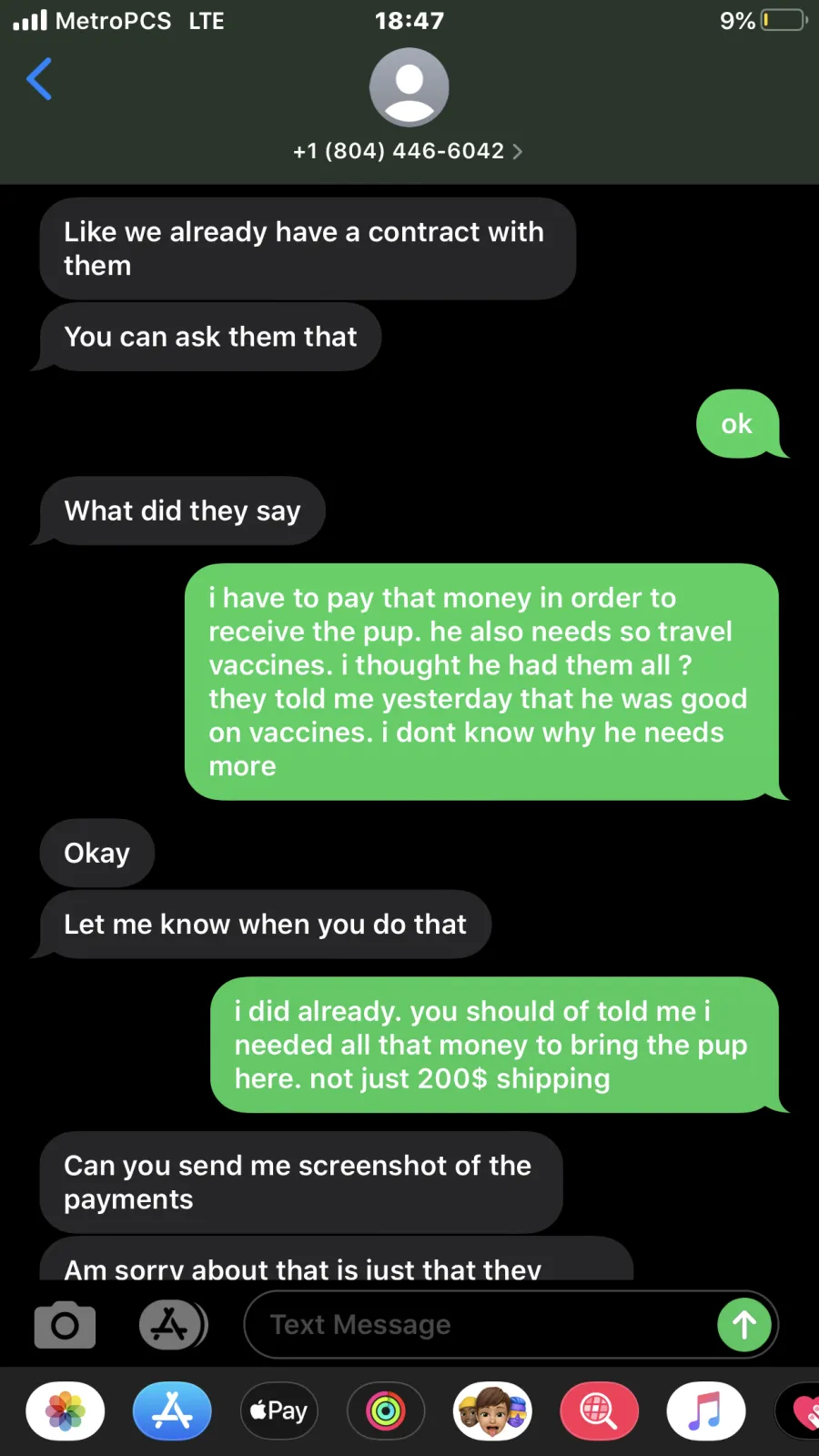
Task: Focus the Text Message input field
Action: (x=480, y=1325)
